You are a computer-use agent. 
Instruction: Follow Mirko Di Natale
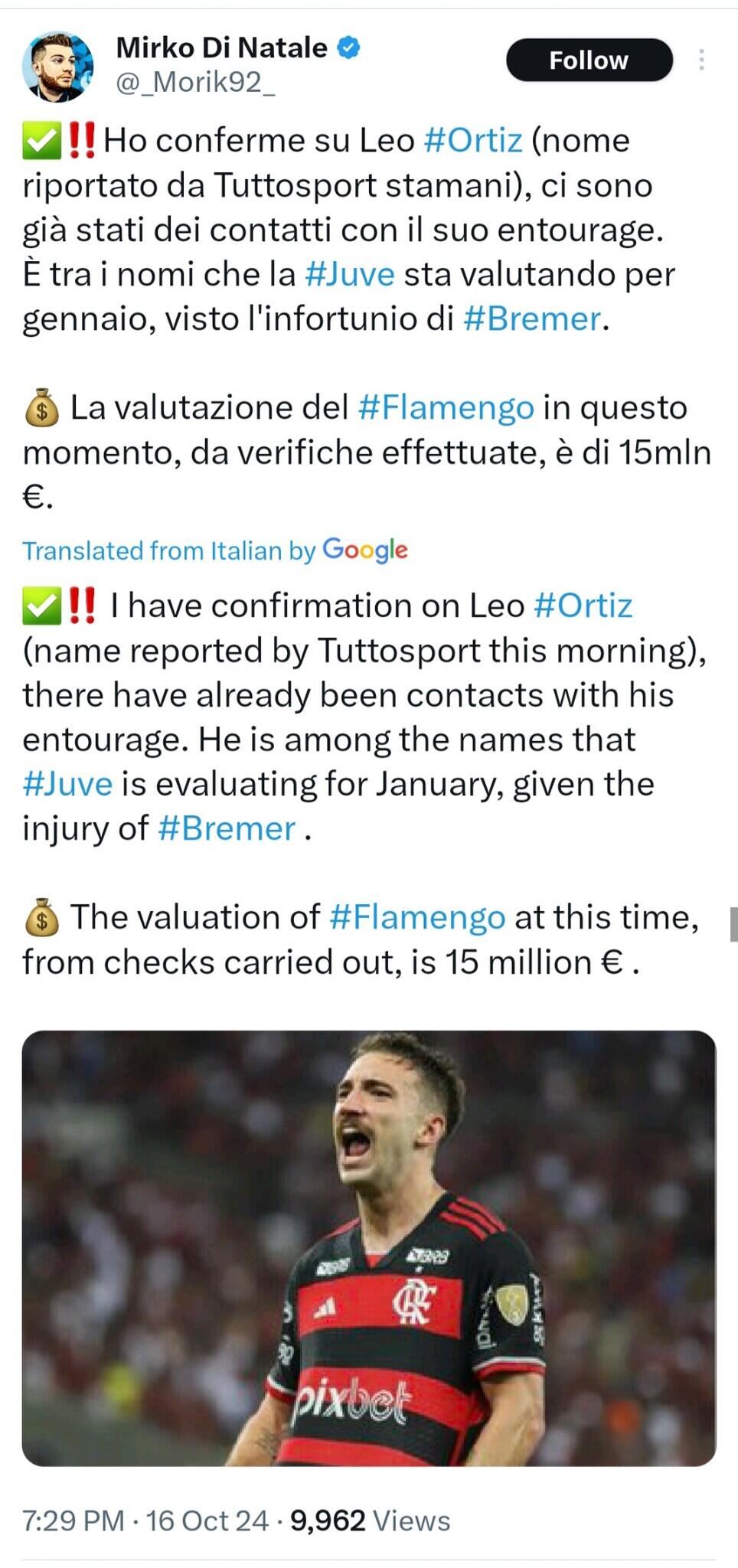(x=589, y=60)
